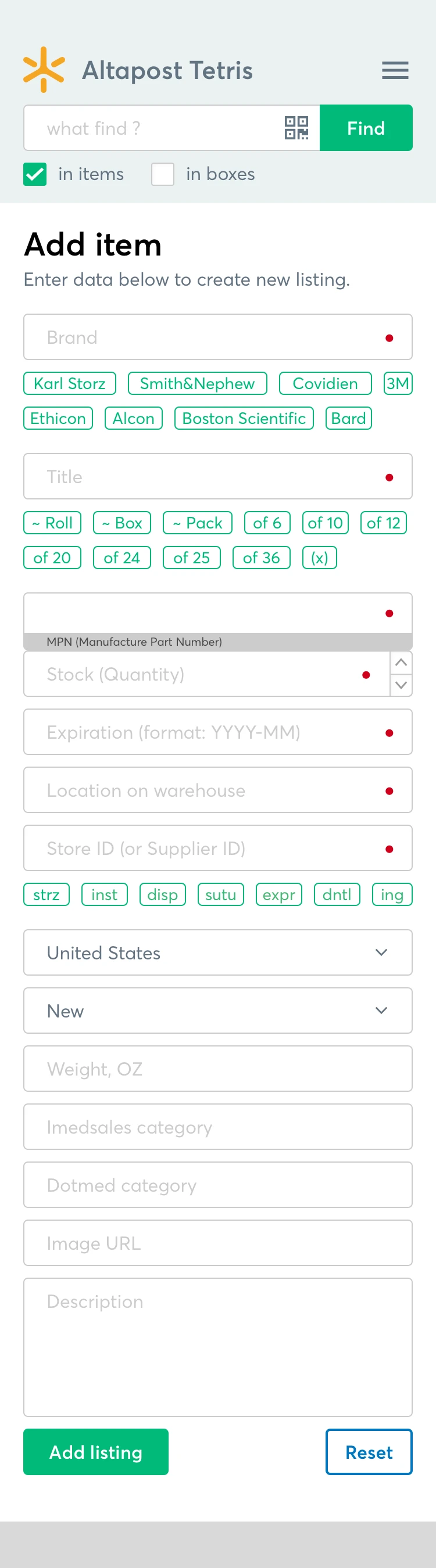The image size is (436, 1568).
Task: Select the Karl Storz brand chip
Action: [x=69, y=383]
